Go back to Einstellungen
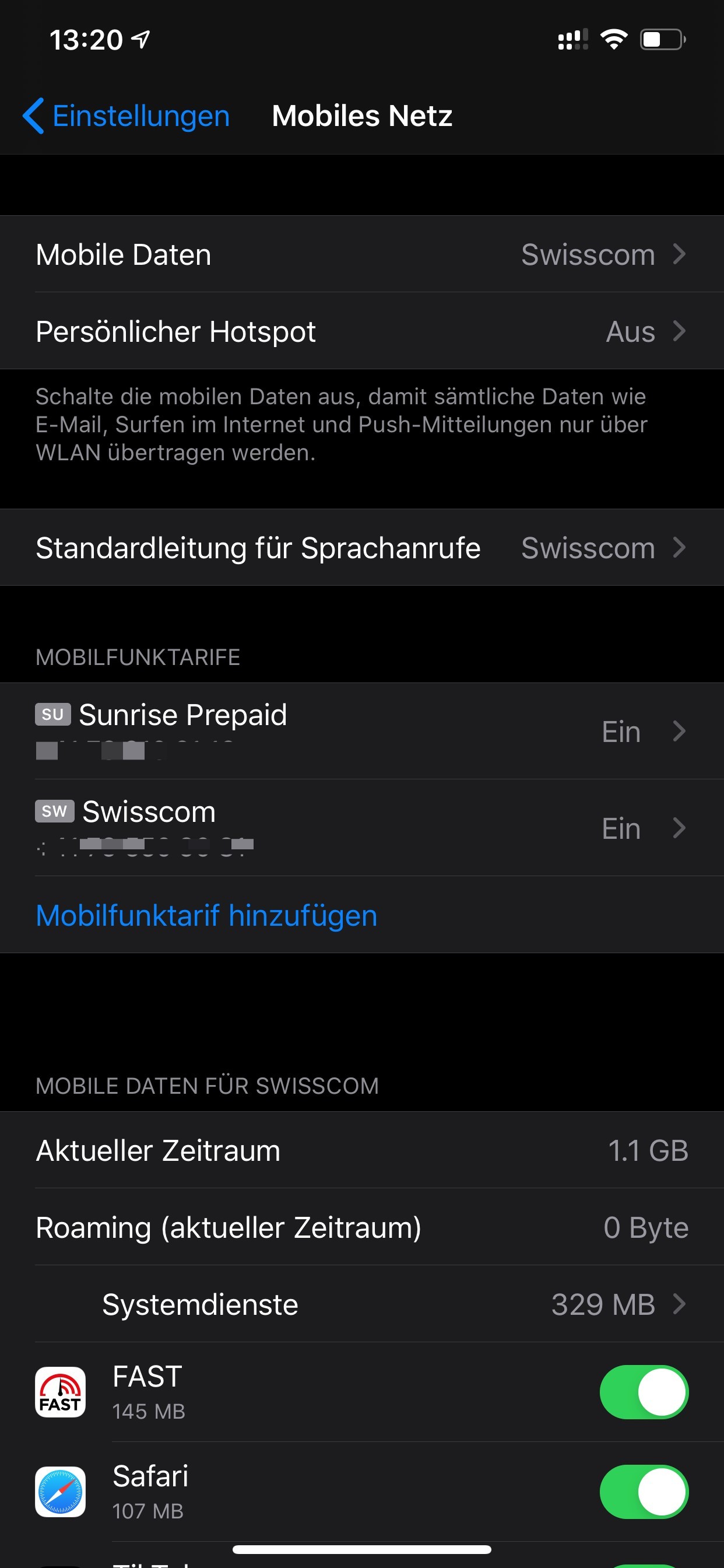Viewport: 724px width, 1568px height. [x=126, y=116]
